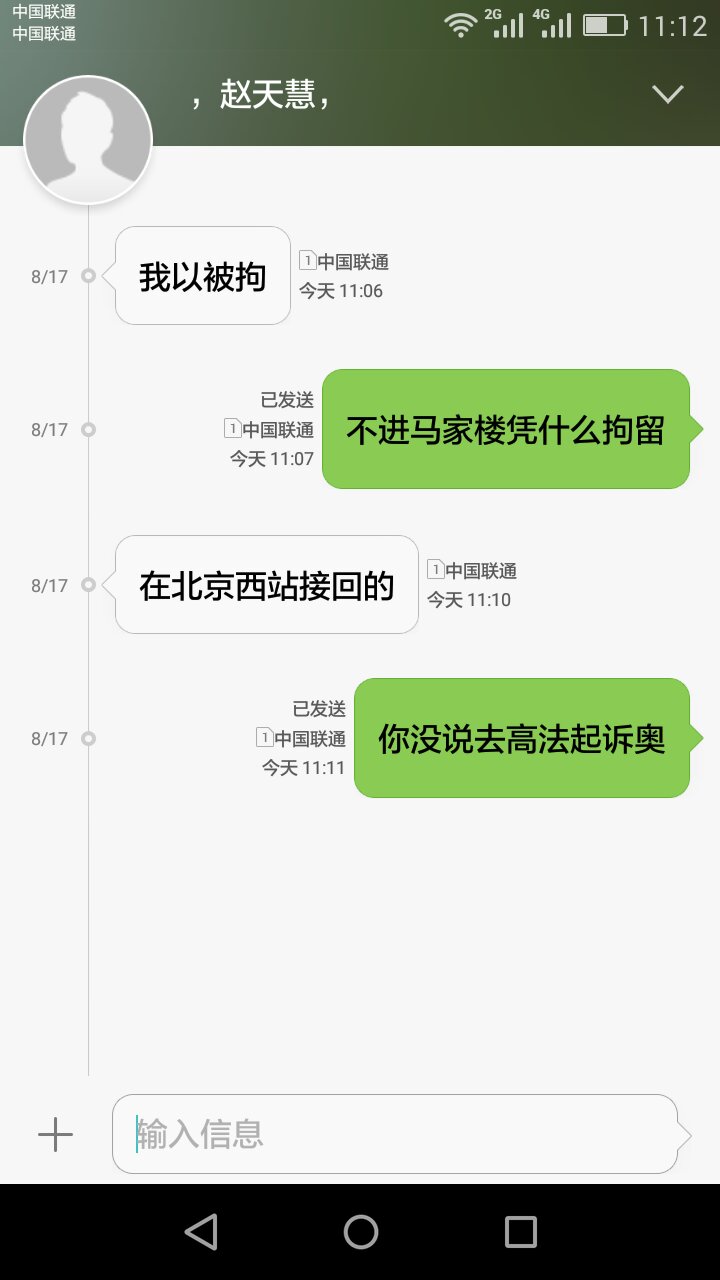Go to the home screen

[x=360, y=1232]
